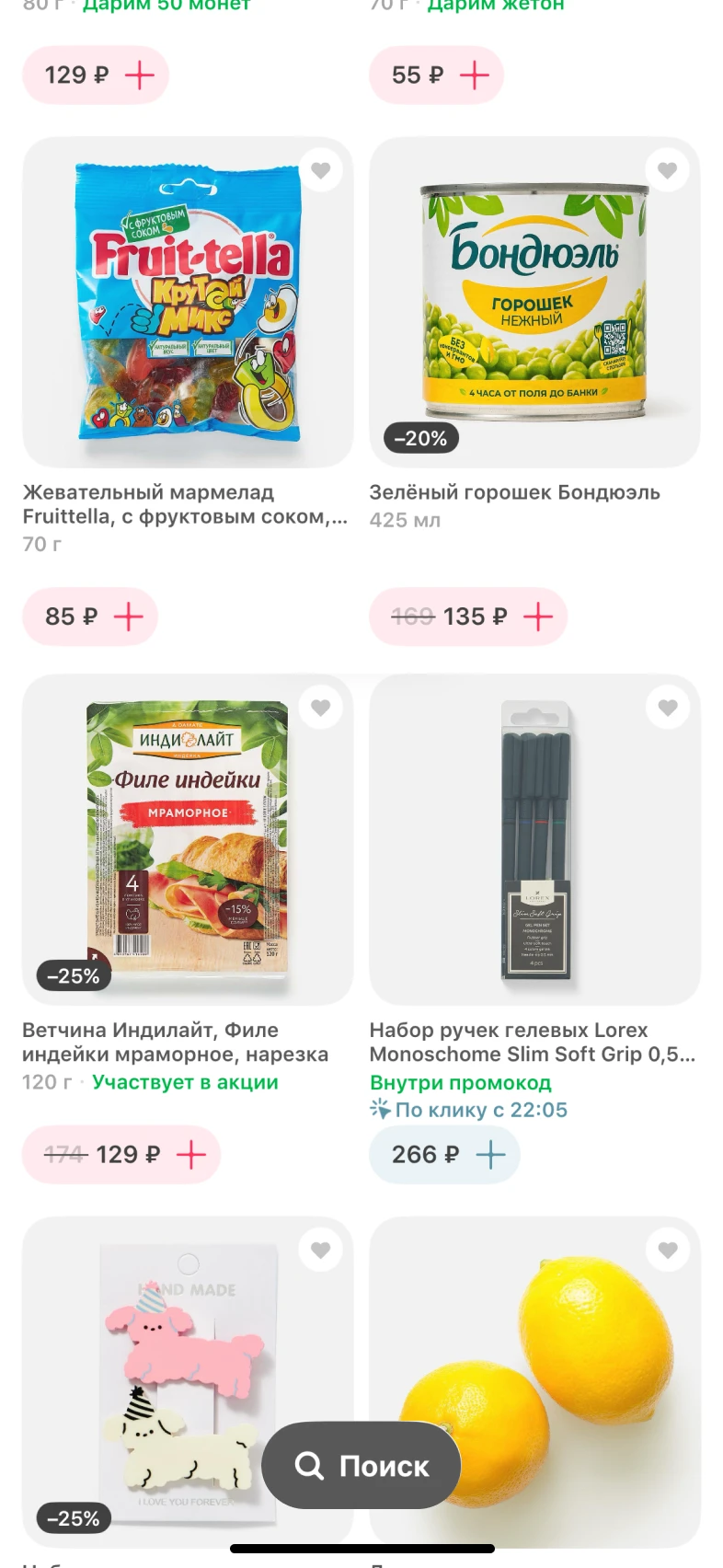Save Lorex gel pens to favorites
The width and height of the screenshot is (723, 1568).
click(667, 708)
